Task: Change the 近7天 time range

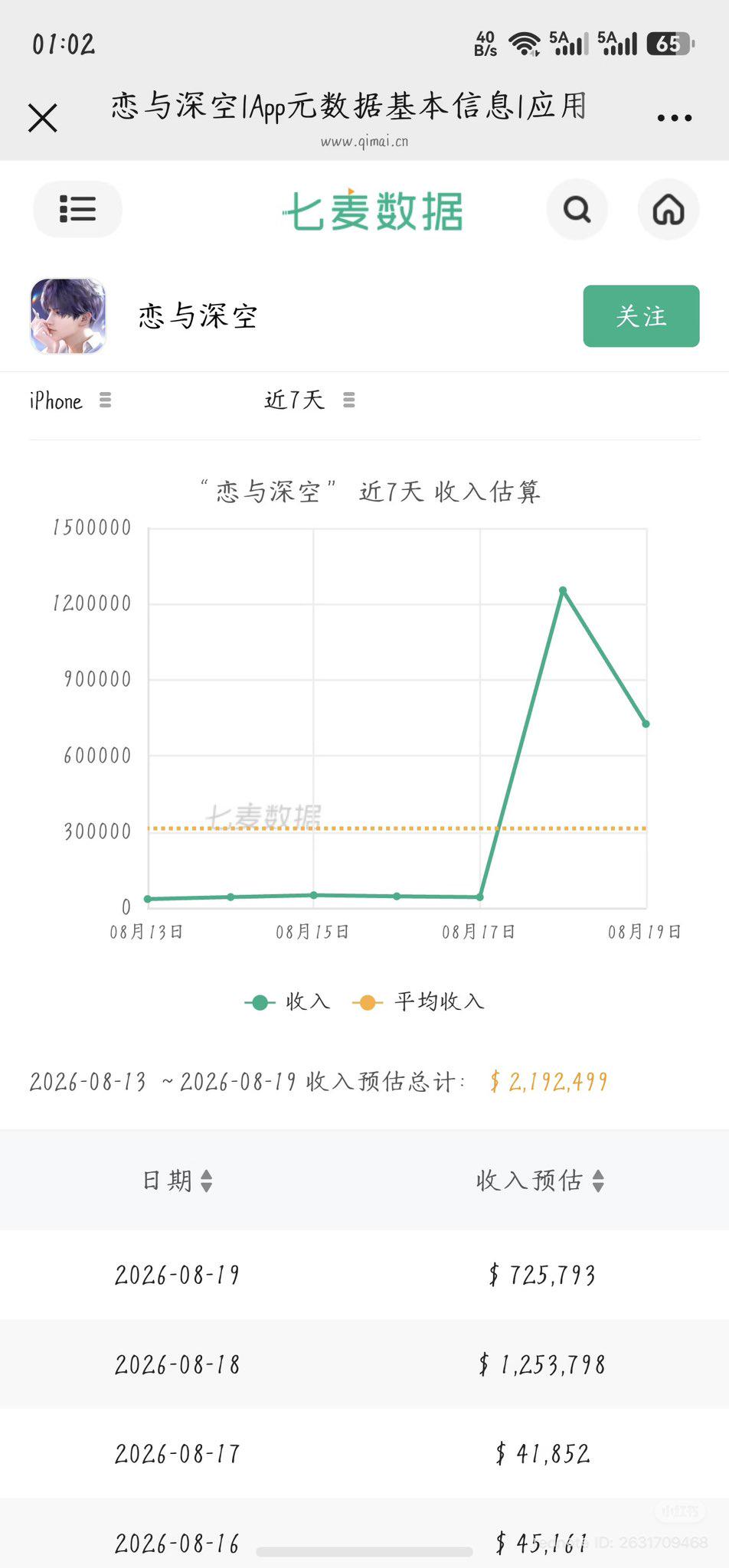Action: point(309,400)
